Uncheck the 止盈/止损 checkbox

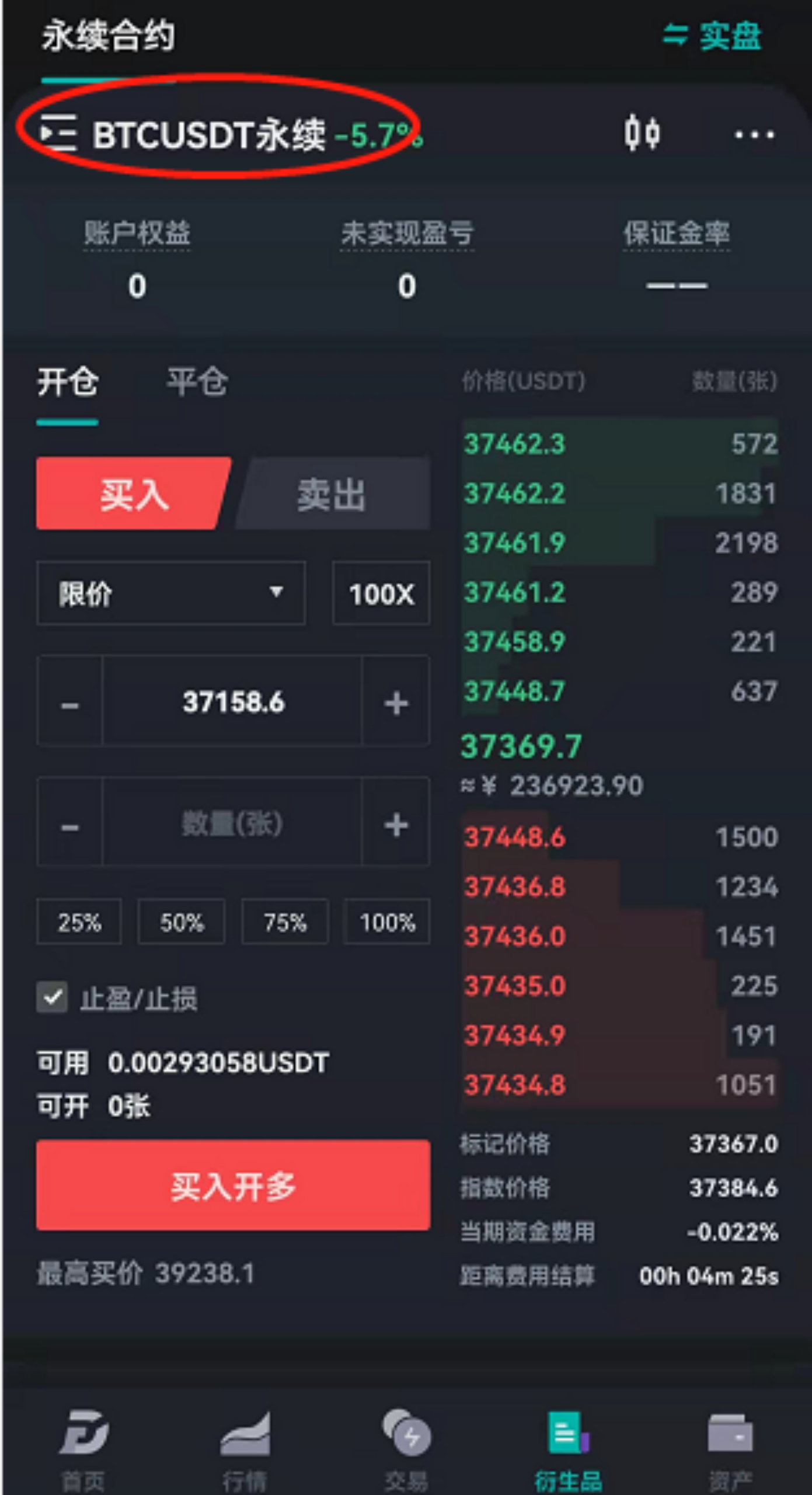tap(53, 997)
